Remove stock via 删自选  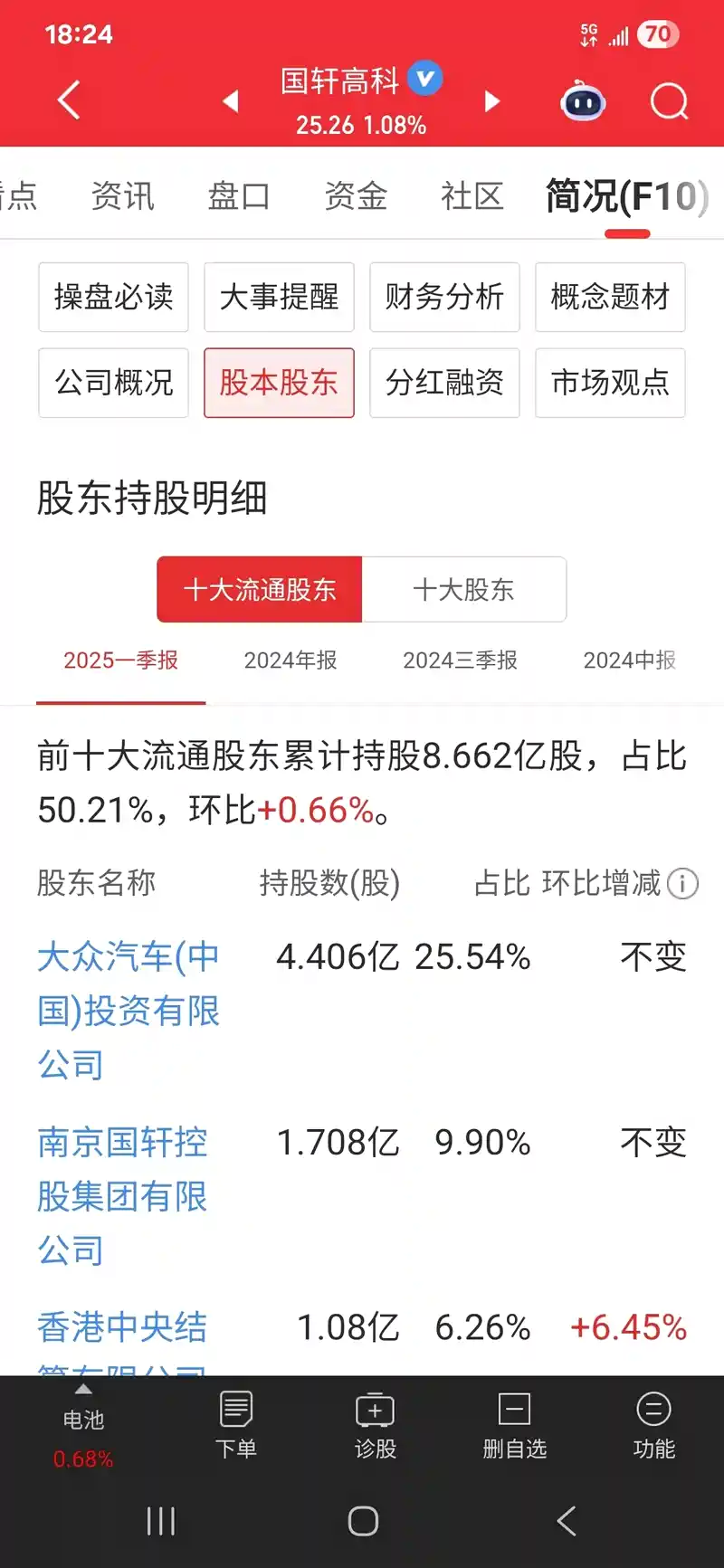tap(514, 1425)
